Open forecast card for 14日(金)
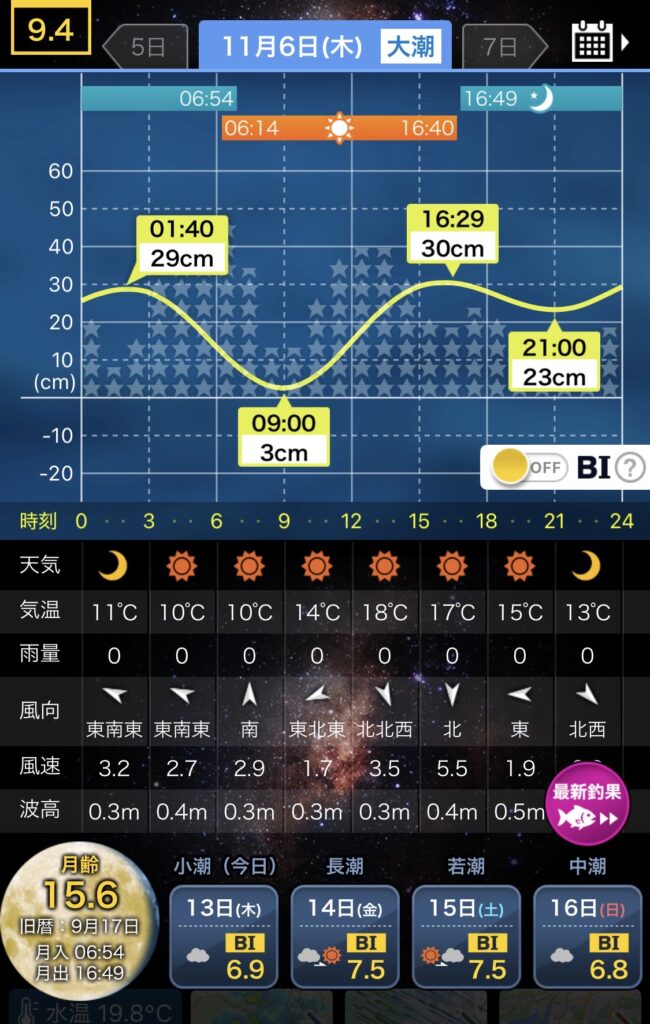650x1024 pixels. [x=345, y=936]
